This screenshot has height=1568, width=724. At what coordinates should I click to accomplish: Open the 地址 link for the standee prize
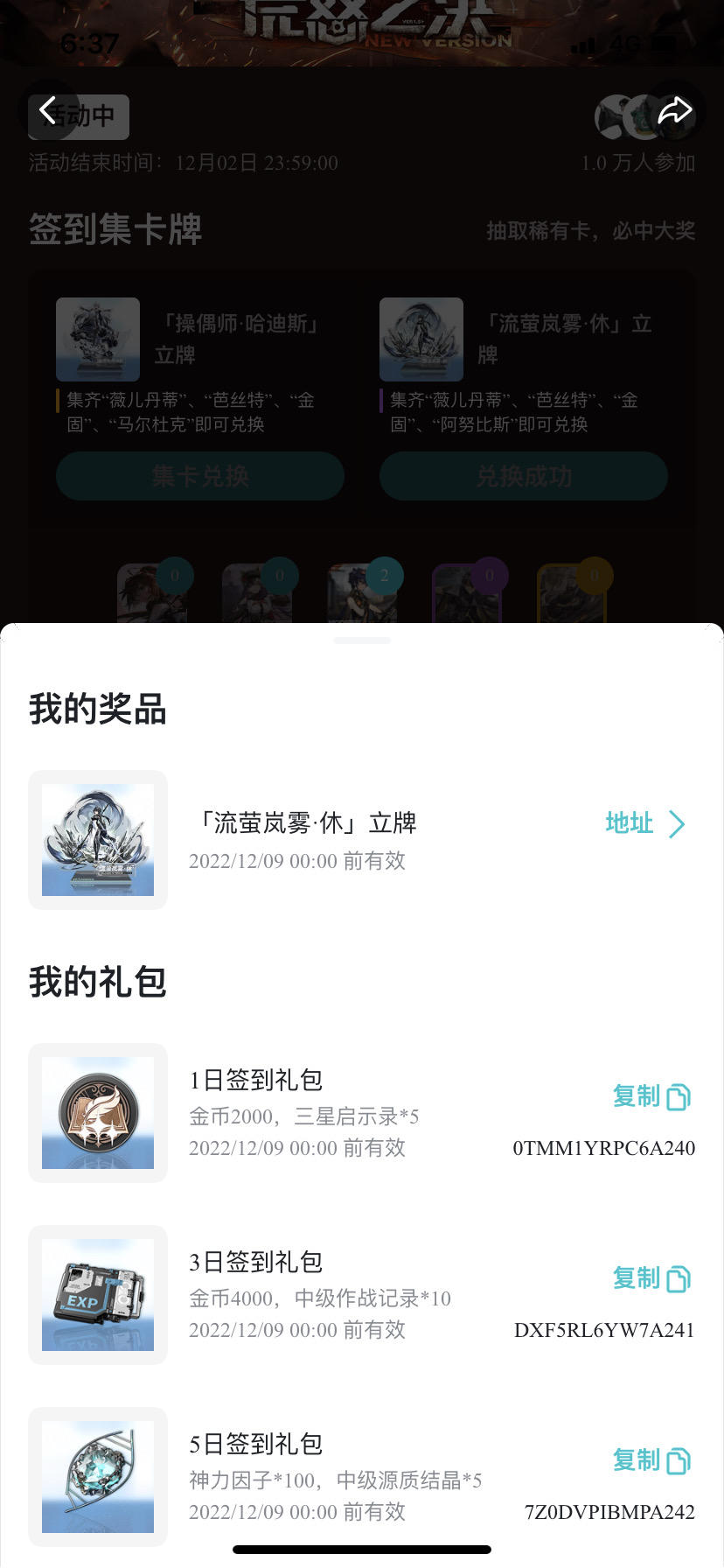tap(629, 823)
